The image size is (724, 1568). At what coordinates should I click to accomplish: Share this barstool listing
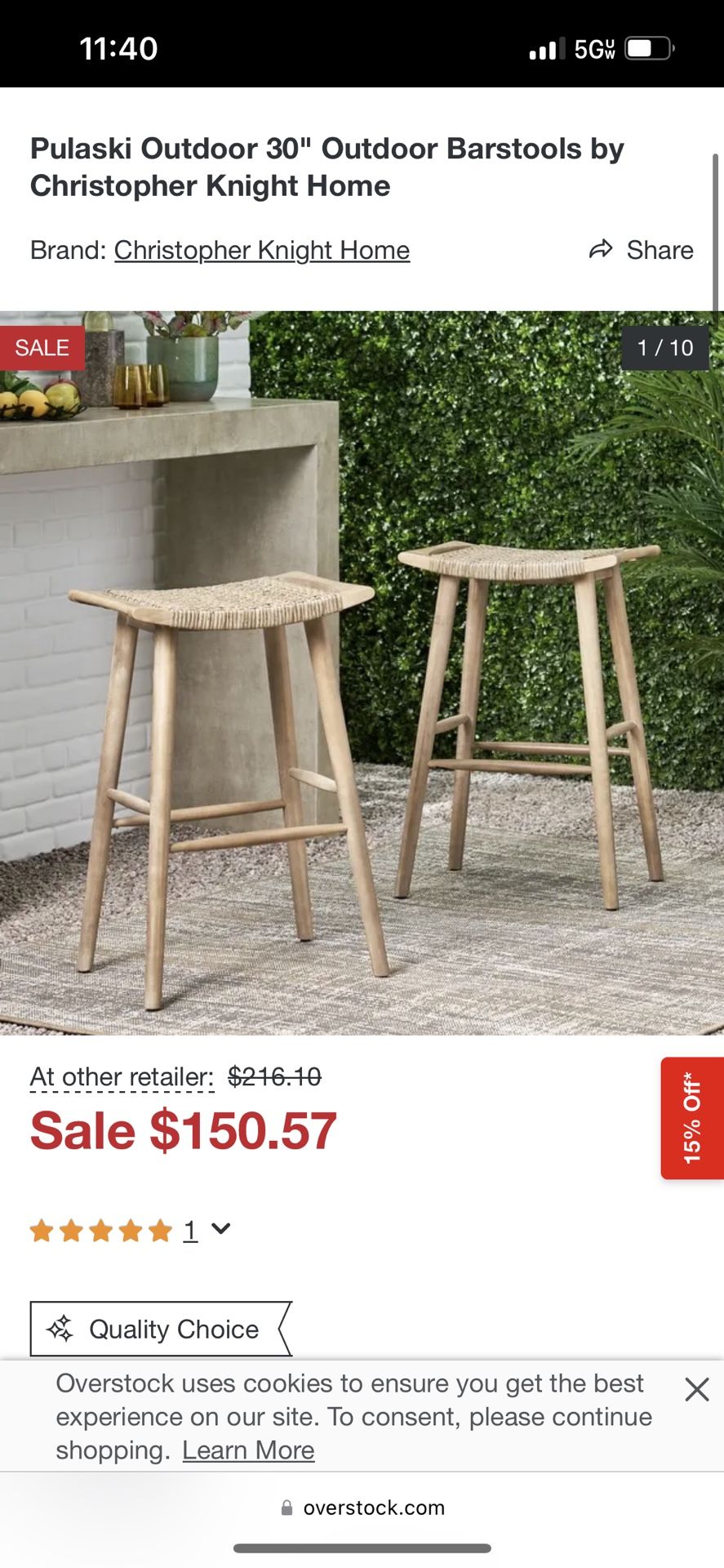641,250
